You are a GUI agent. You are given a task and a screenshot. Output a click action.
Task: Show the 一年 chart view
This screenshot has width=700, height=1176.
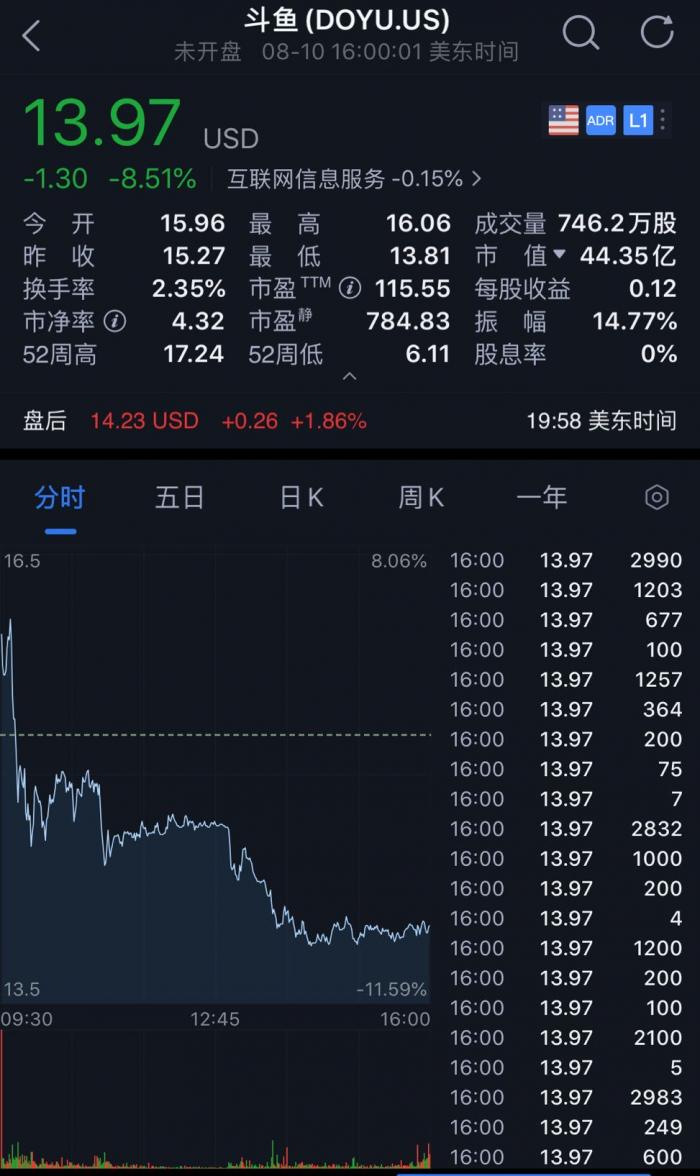(x=541, y=497)
